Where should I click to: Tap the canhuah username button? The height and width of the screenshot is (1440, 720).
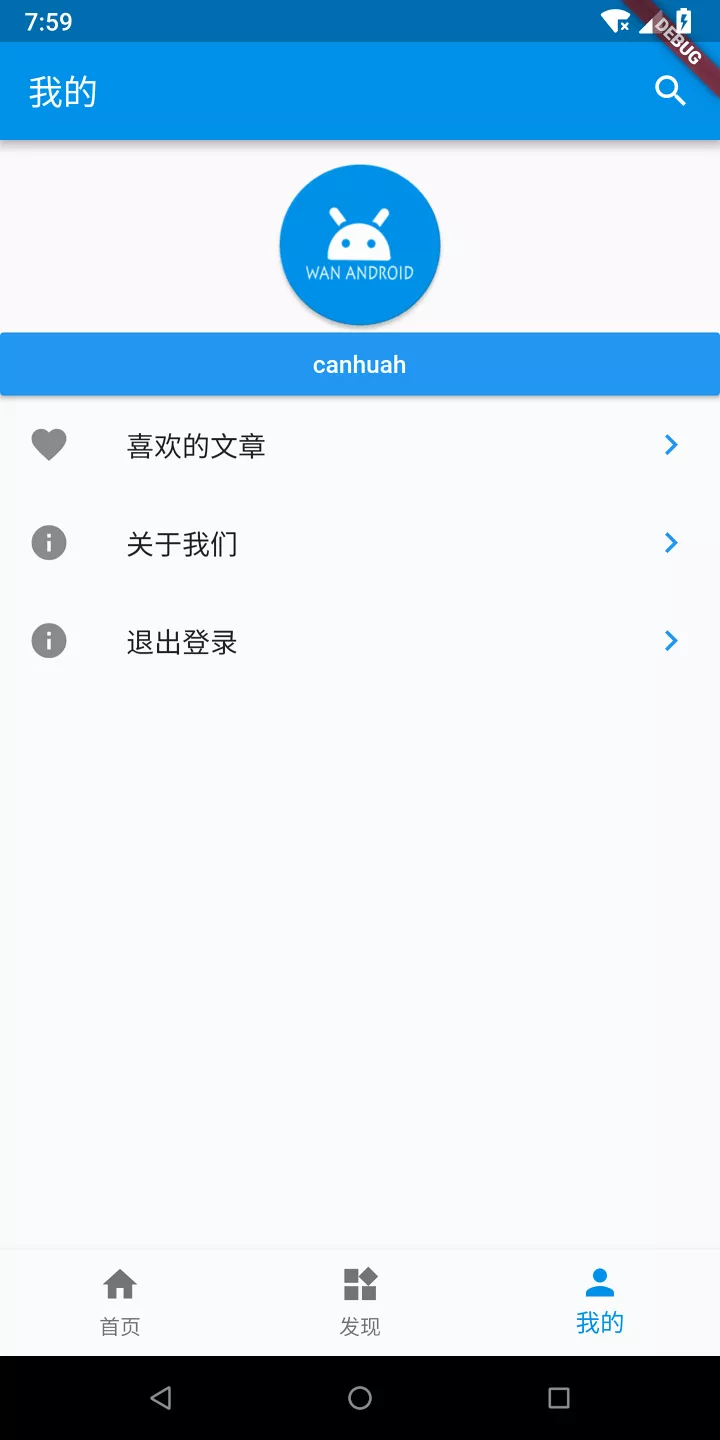coord(360,365)
